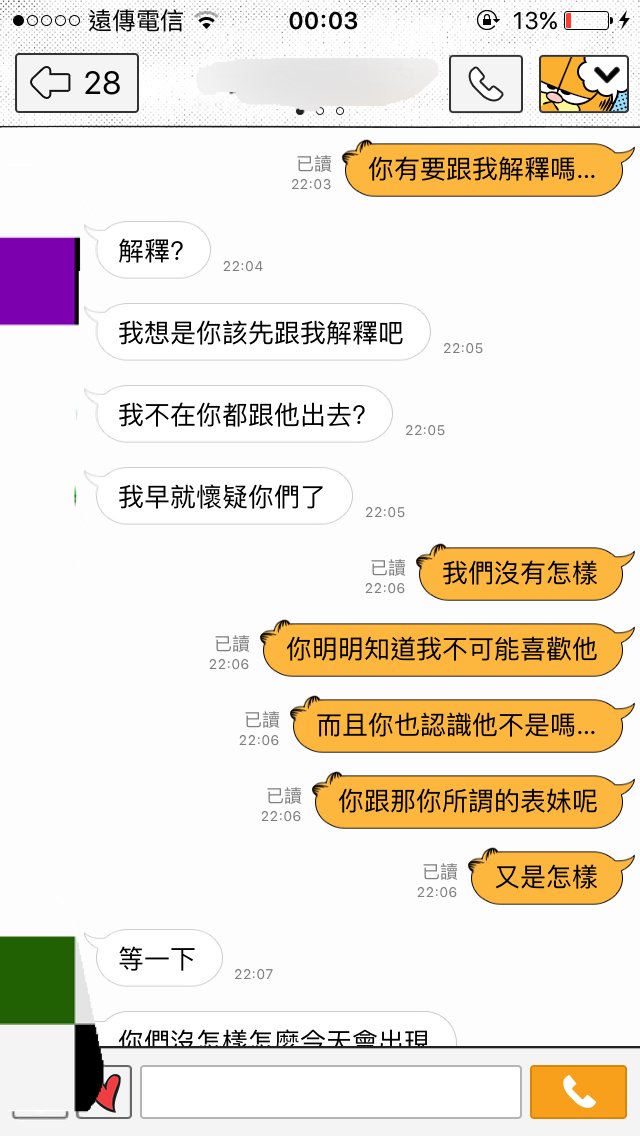Go back to the chat list
The image size is (640, 1136).
coord(76,83)
